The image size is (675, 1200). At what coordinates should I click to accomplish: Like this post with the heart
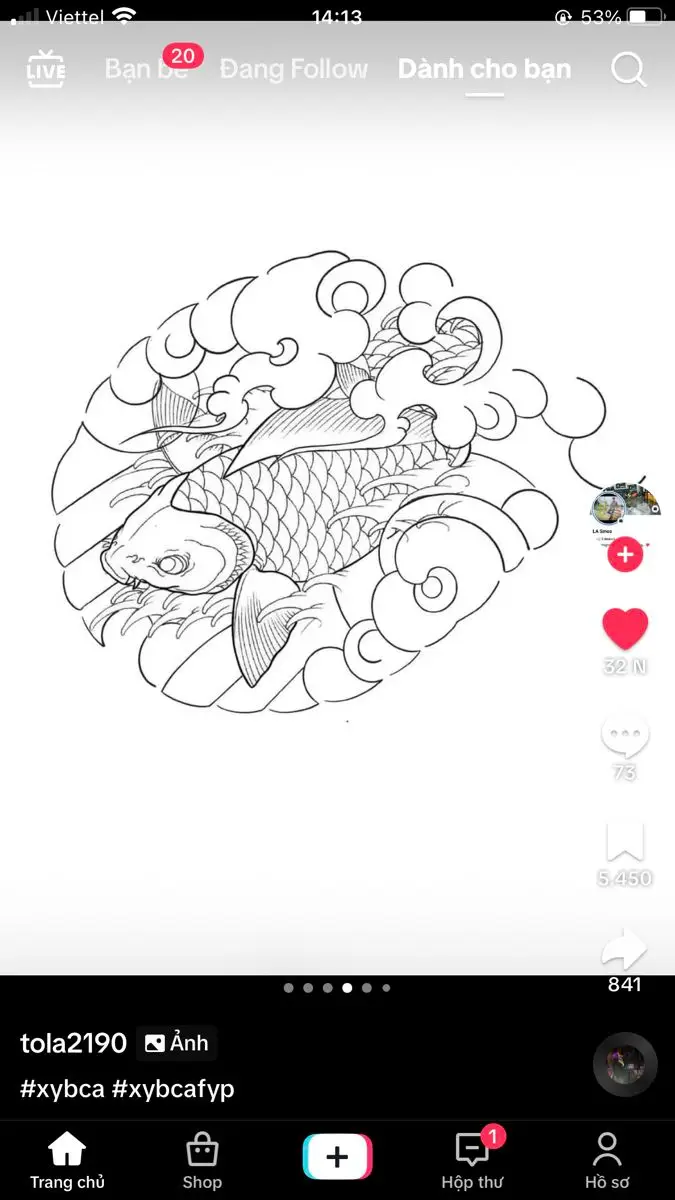pyautogui.click(x=625, y=630)
